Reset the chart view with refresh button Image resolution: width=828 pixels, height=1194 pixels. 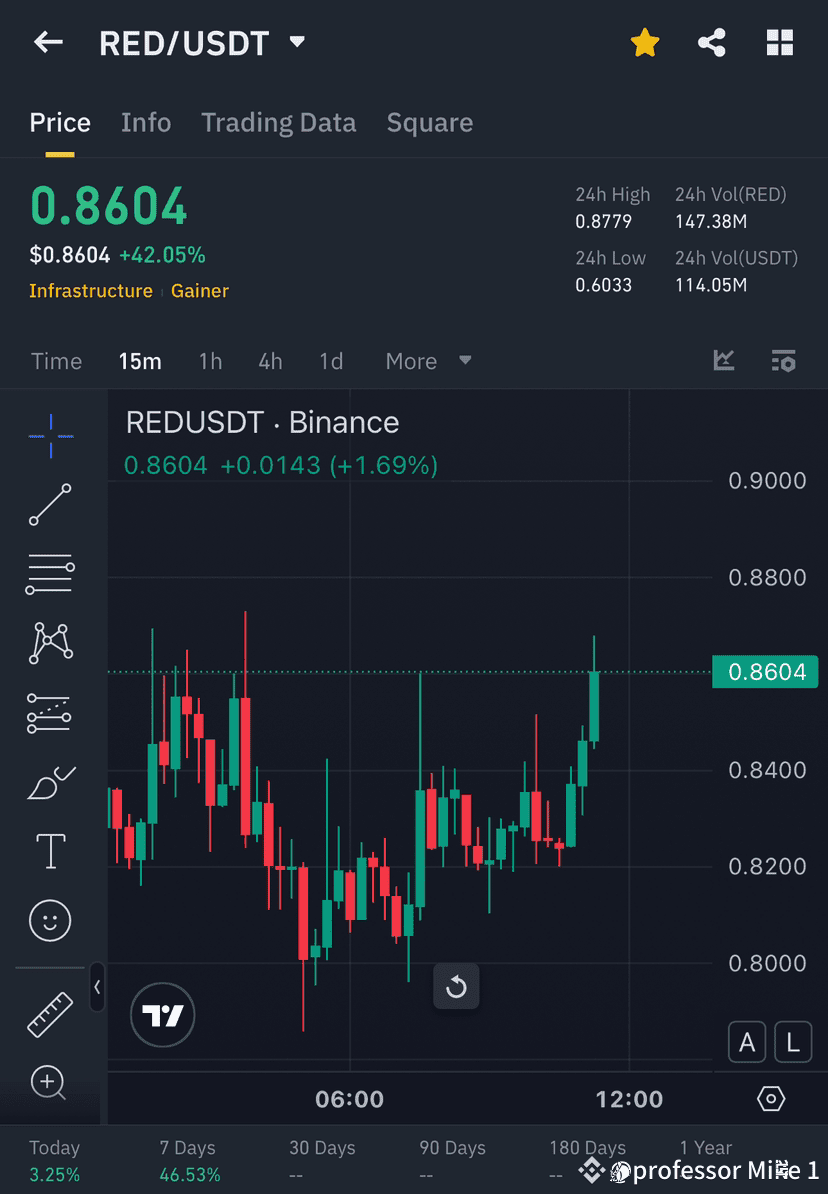pos(456,986)
